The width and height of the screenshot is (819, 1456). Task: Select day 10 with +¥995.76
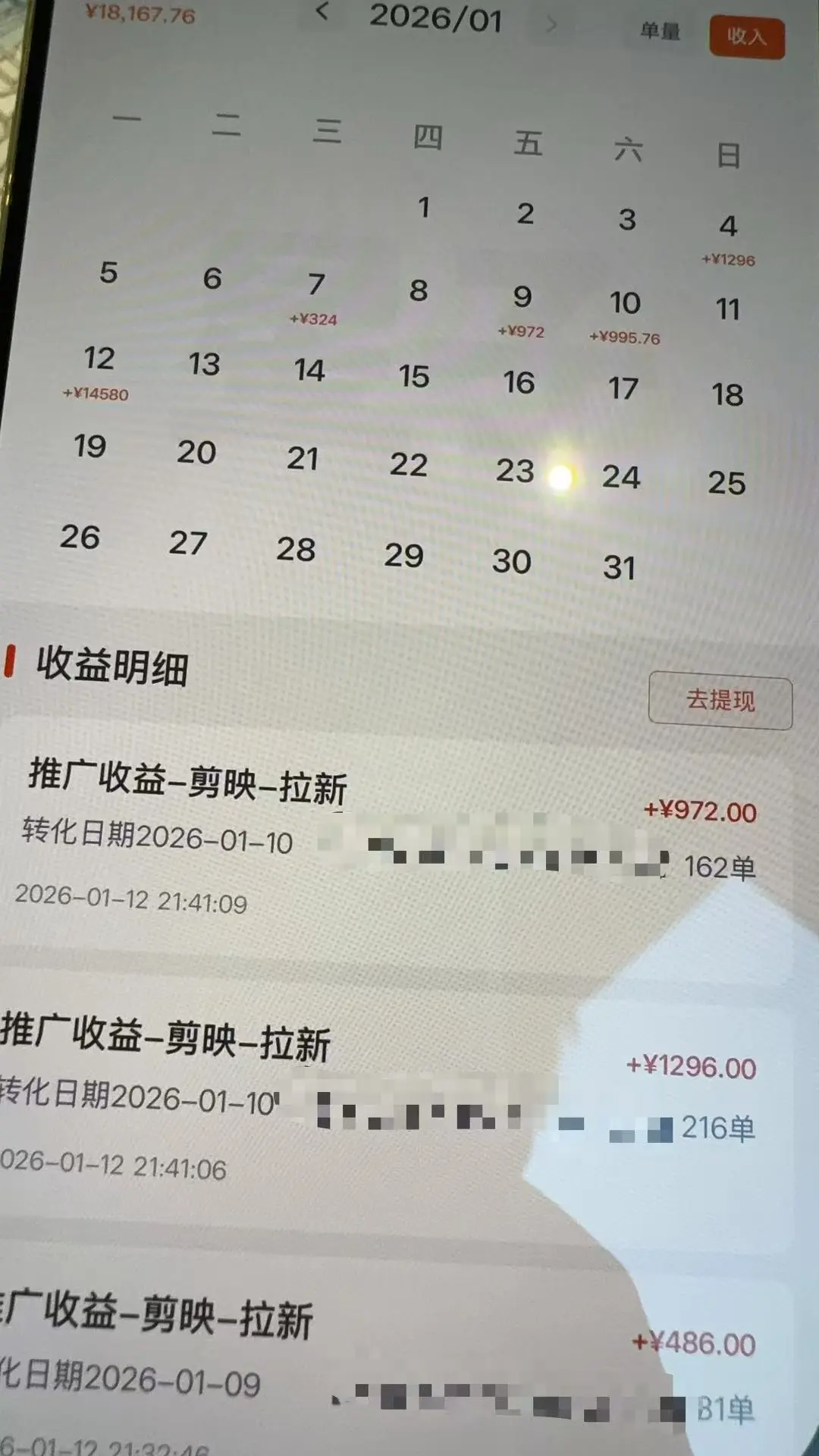click(x=625, y=314)
